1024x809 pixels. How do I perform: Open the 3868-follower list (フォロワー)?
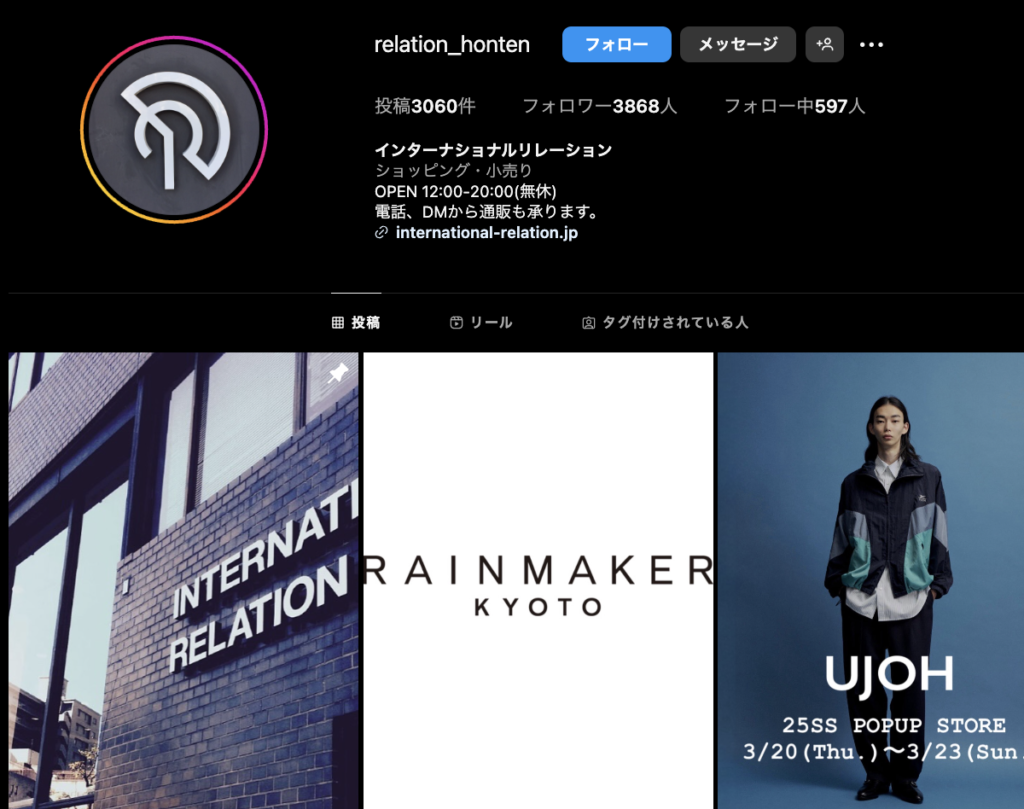point(599,106)
